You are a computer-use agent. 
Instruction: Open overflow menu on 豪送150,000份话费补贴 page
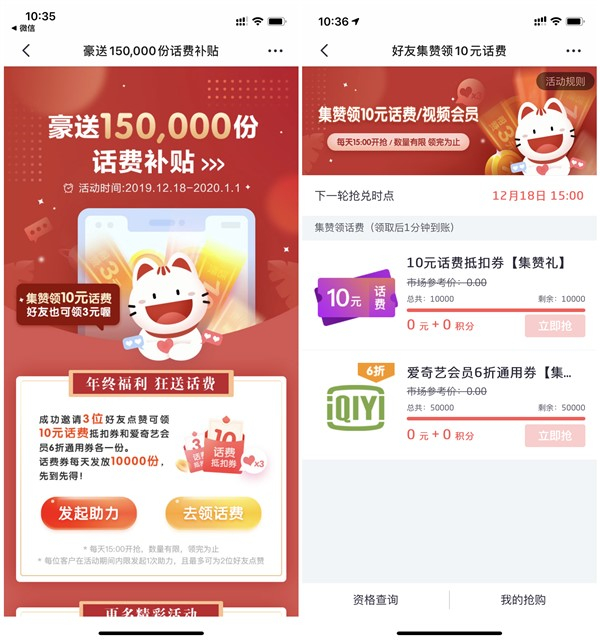[275, 50]
